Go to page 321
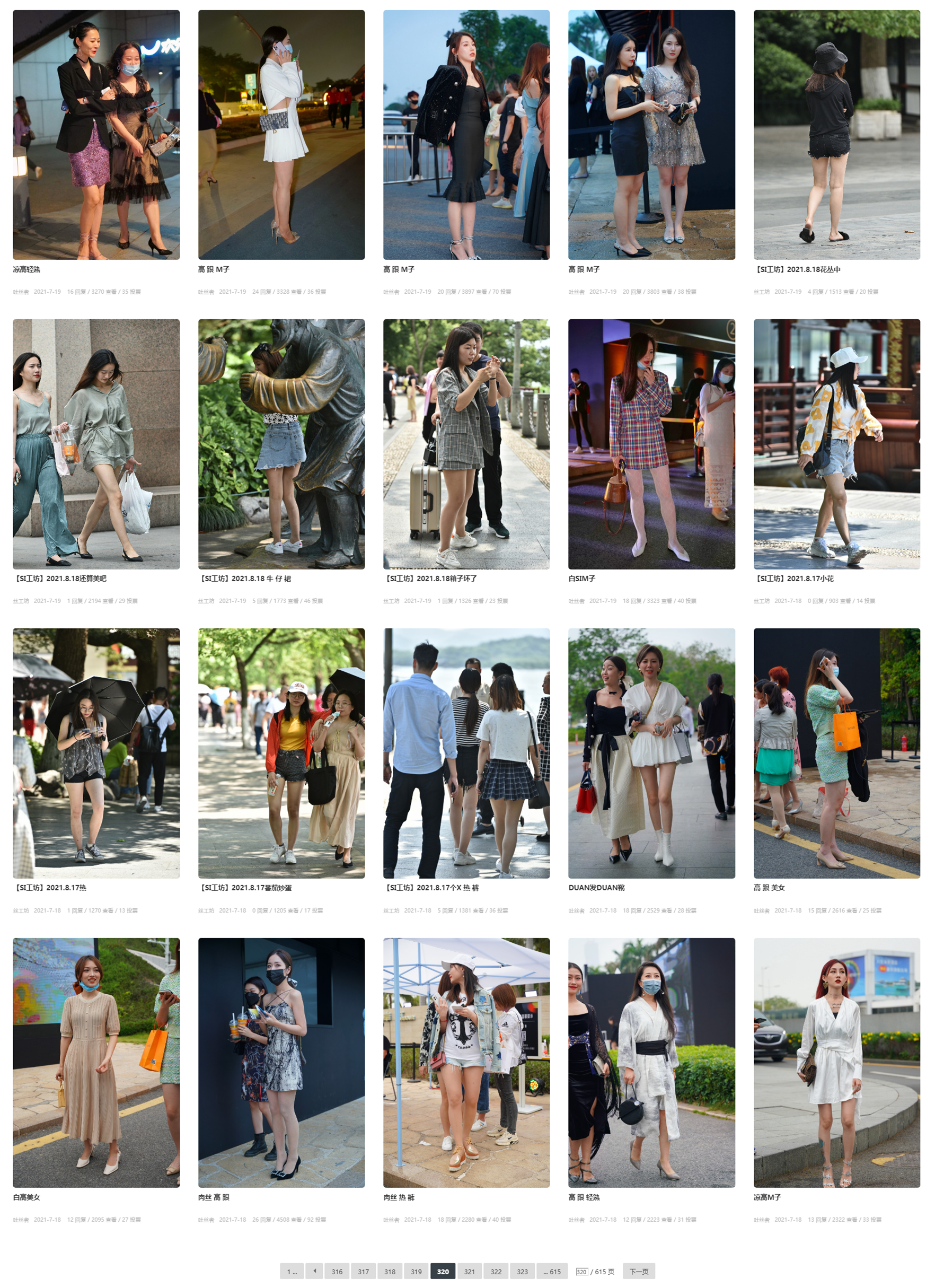The height and width of the screenshot is (1288, 935). tap(469, 1271)
